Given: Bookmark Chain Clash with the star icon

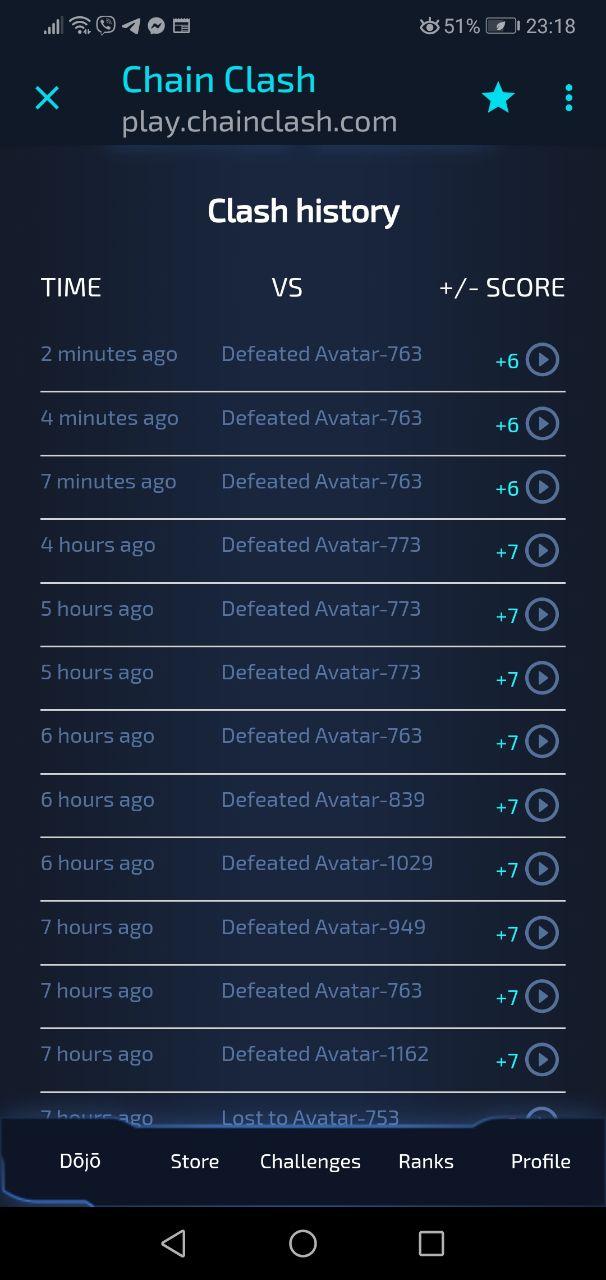Looking at the screenshot, I should pos(498,98).
